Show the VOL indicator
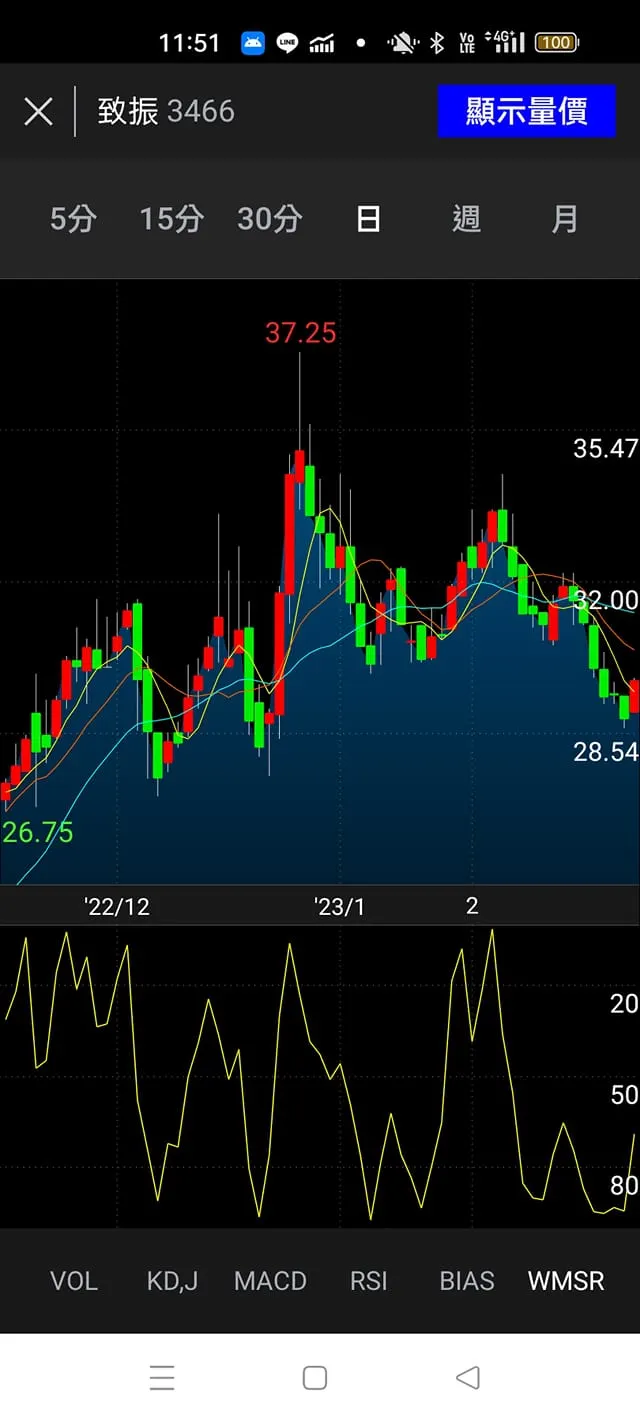 74,1281
